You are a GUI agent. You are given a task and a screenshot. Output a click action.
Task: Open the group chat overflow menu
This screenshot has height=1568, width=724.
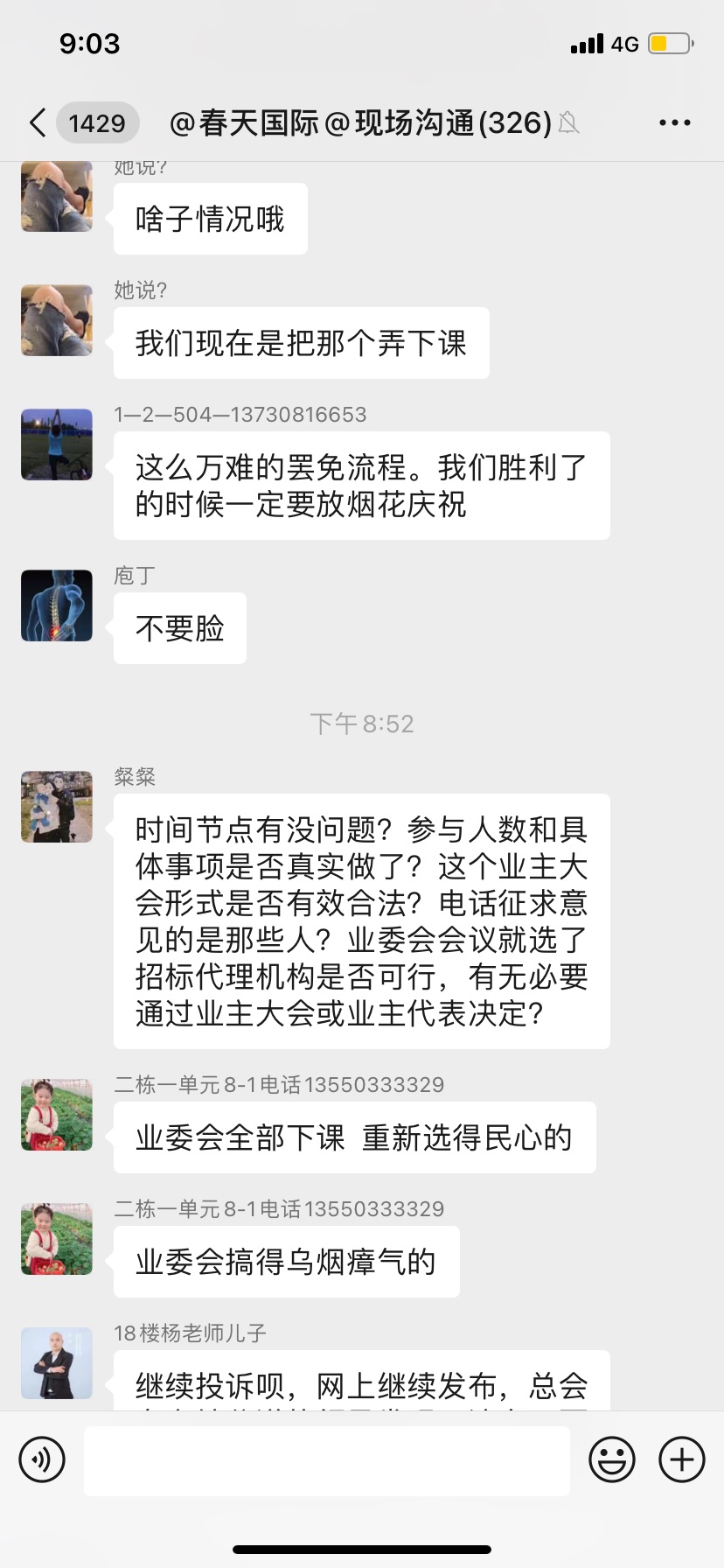(x=674, y=123)
